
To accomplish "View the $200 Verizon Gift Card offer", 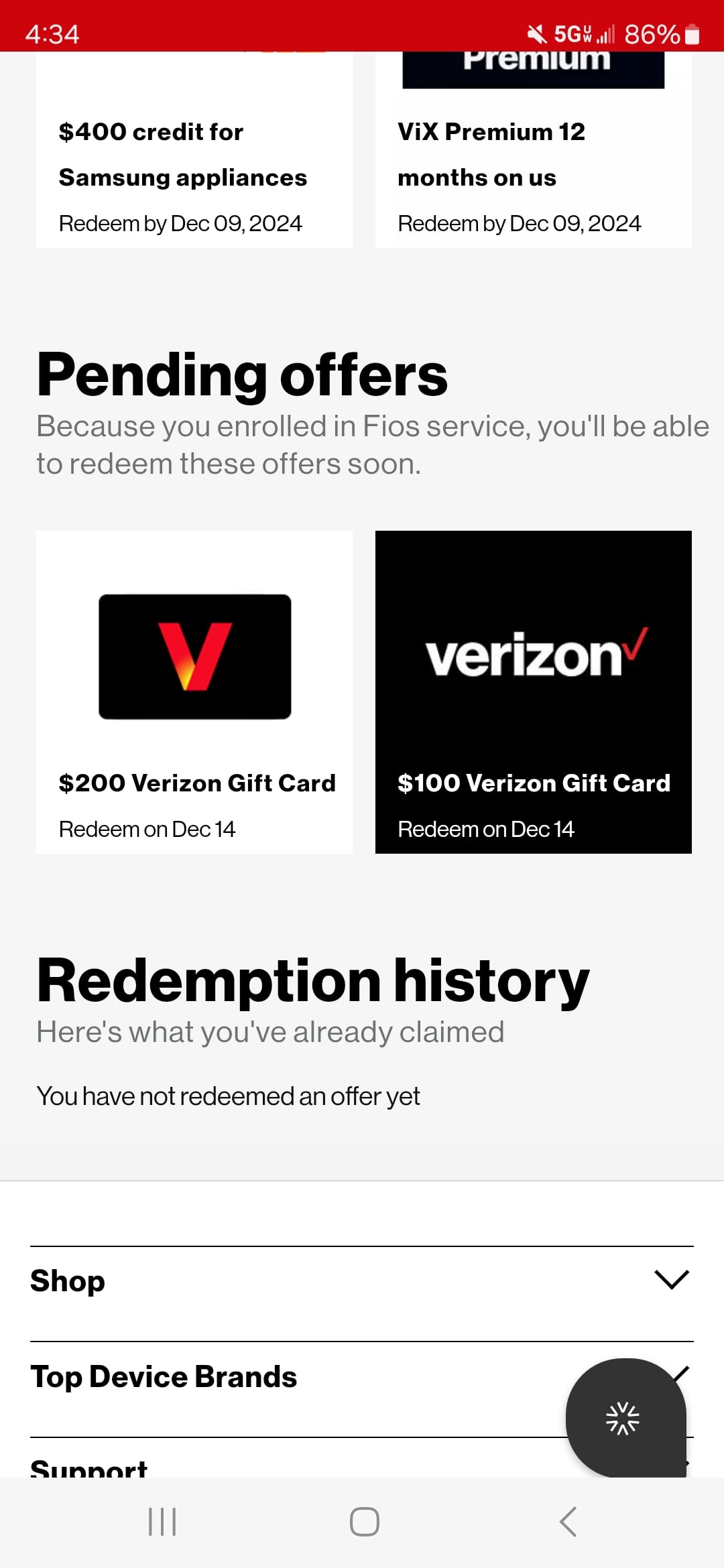I will pyautogui.click(x=194, y=692).
